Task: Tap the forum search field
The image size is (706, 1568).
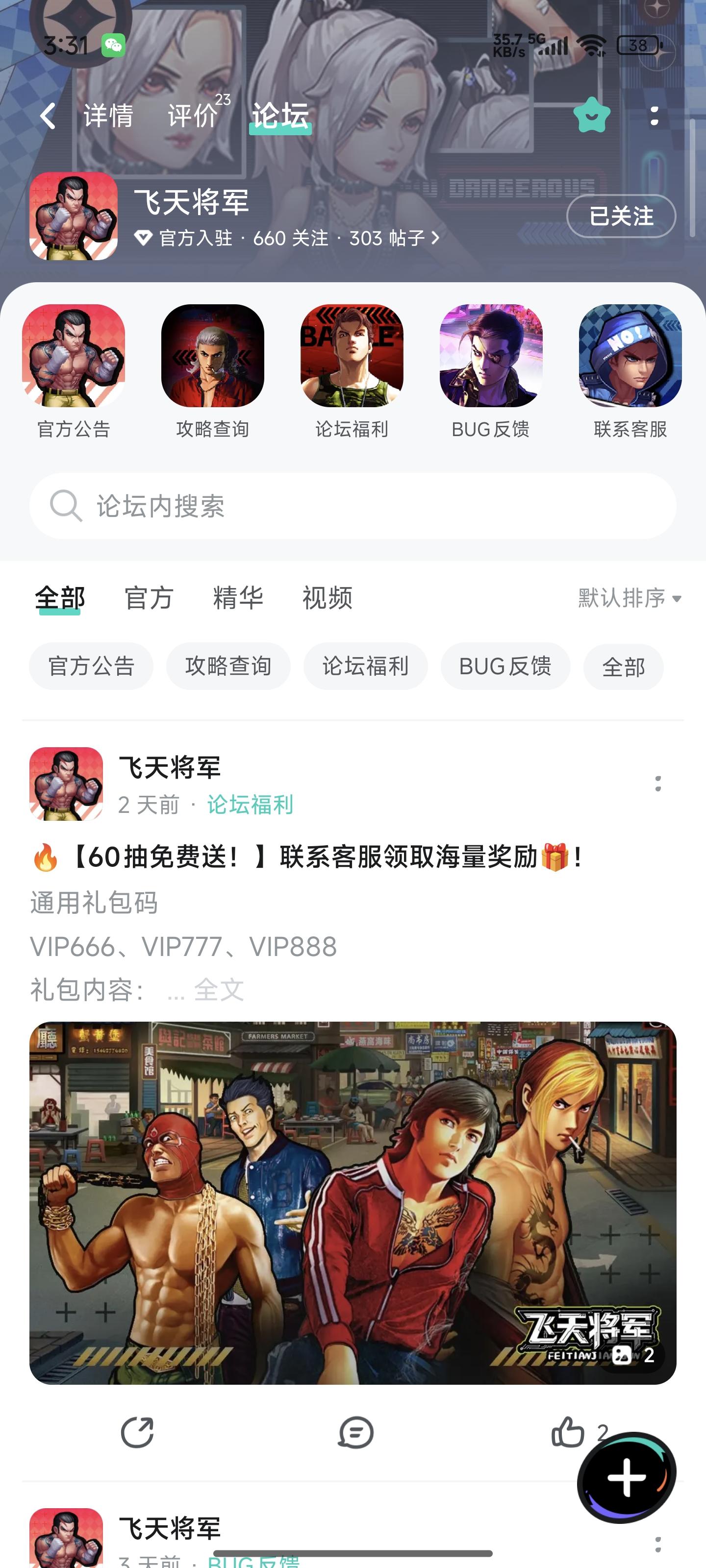Action: tap(353, 506)
